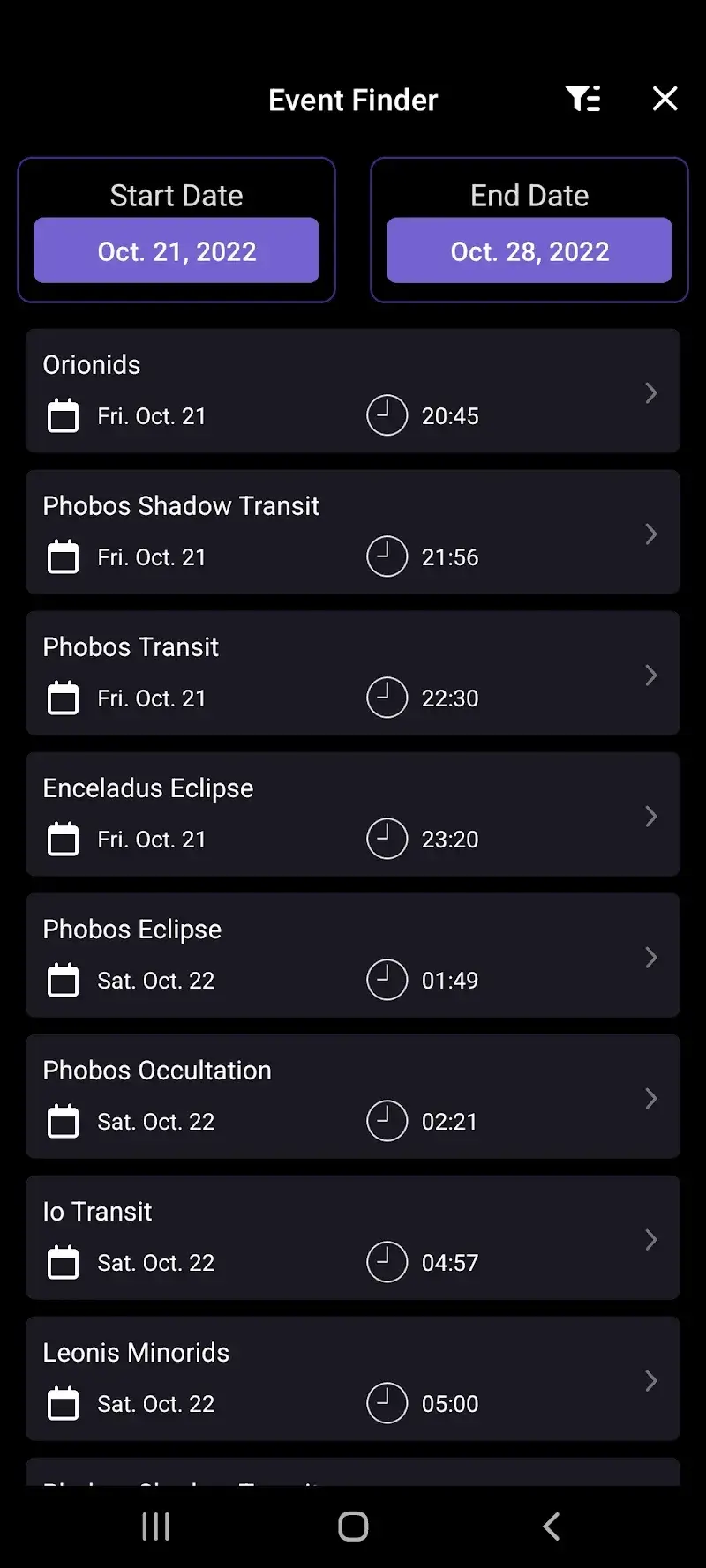This screenshot has width=706, height=1568.
Task: Click the clock icon next to 21:56
Action: (387, 556)
